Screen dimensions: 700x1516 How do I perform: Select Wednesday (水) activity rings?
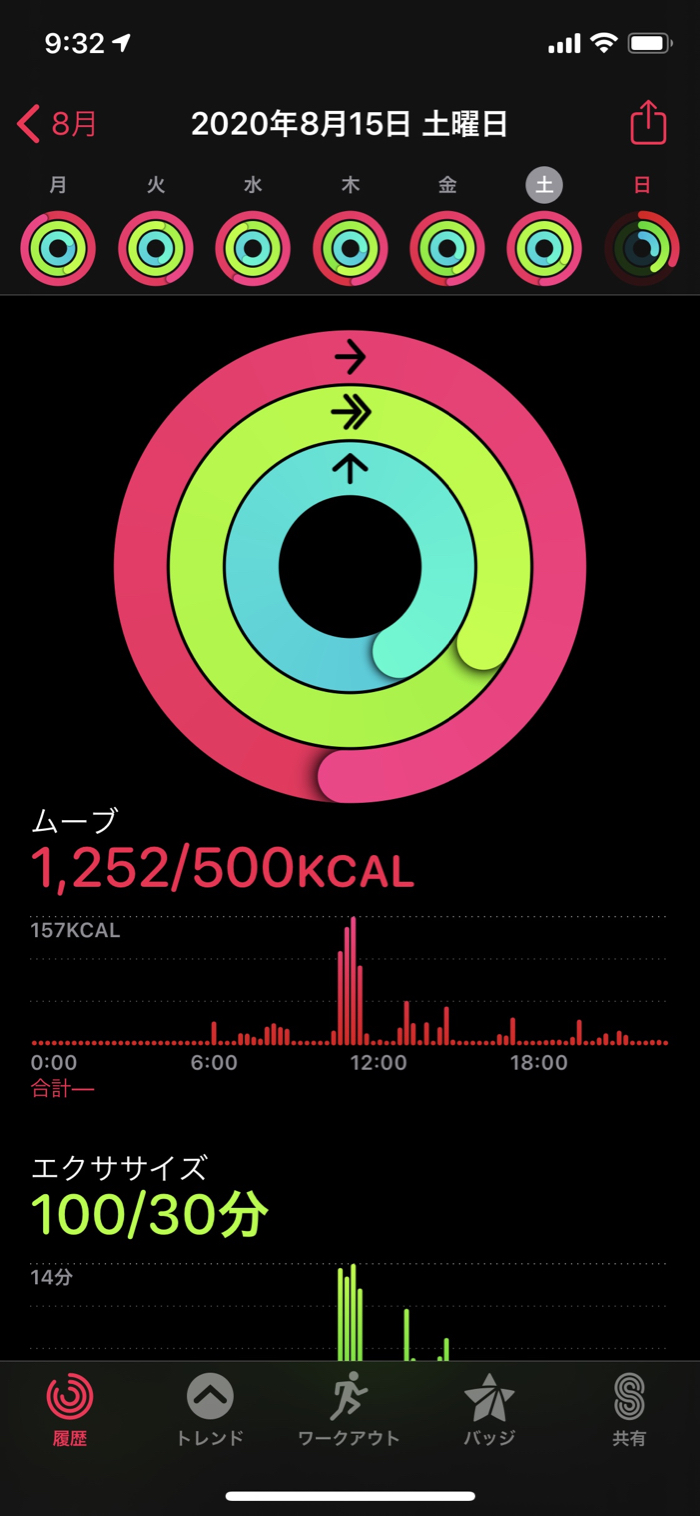[x=253, y=248]
